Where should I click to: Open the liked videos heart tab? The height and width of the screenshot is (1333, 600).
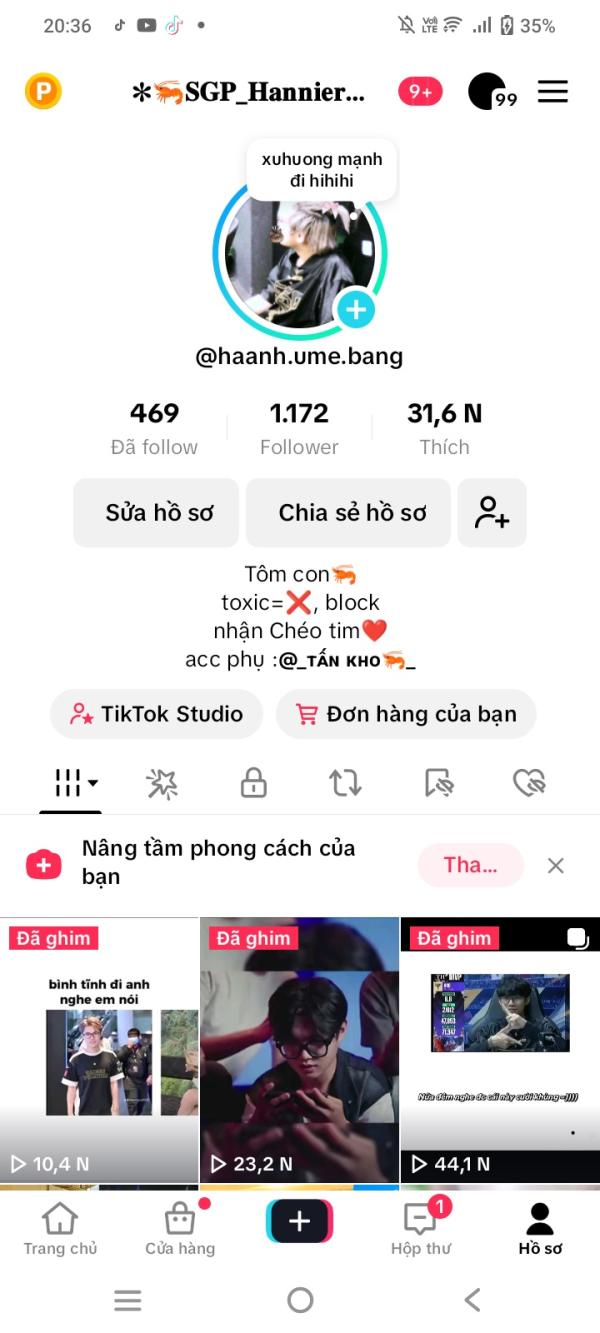pyautogui.click(x=528, y=783)
